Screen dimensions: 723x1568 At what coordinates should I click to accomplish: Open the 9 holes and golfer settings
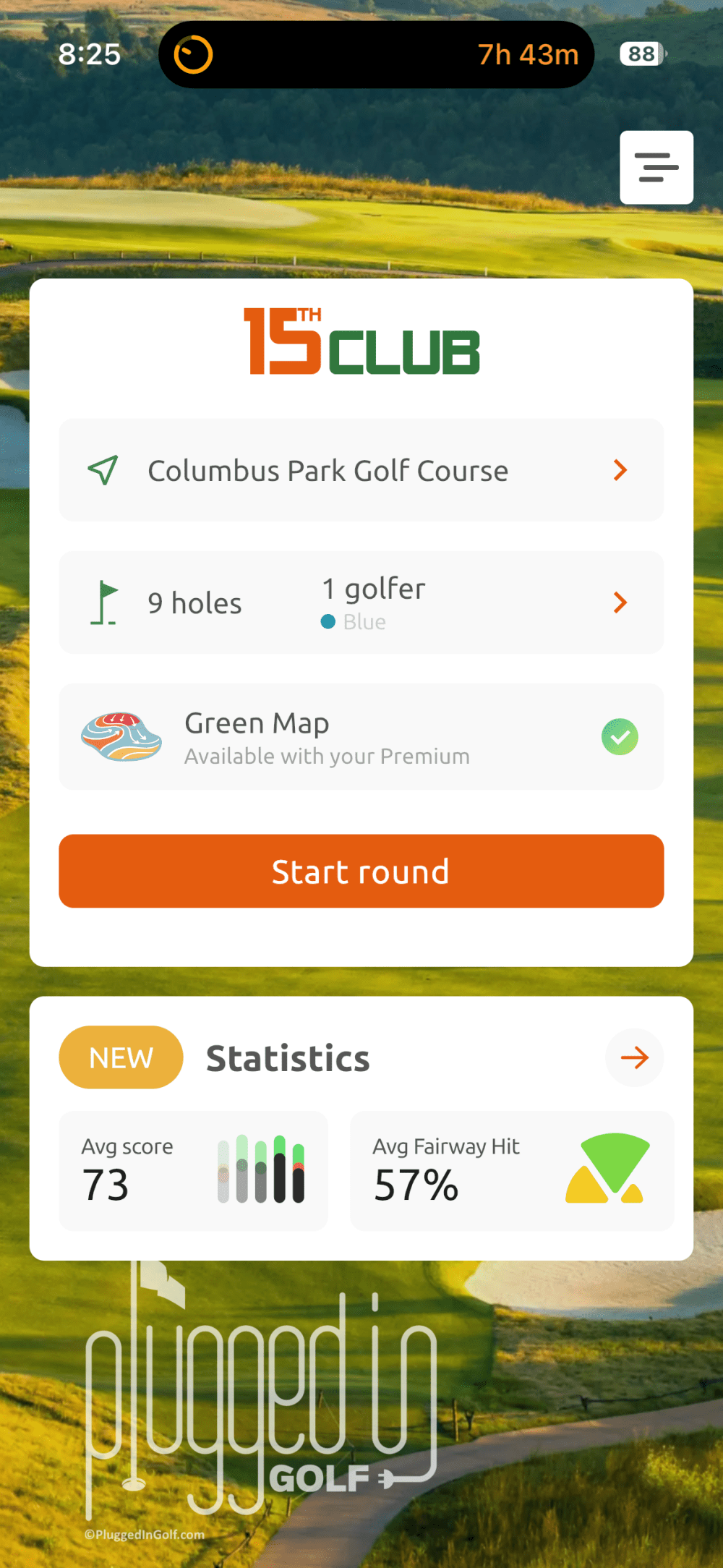(x=361, y=602)
